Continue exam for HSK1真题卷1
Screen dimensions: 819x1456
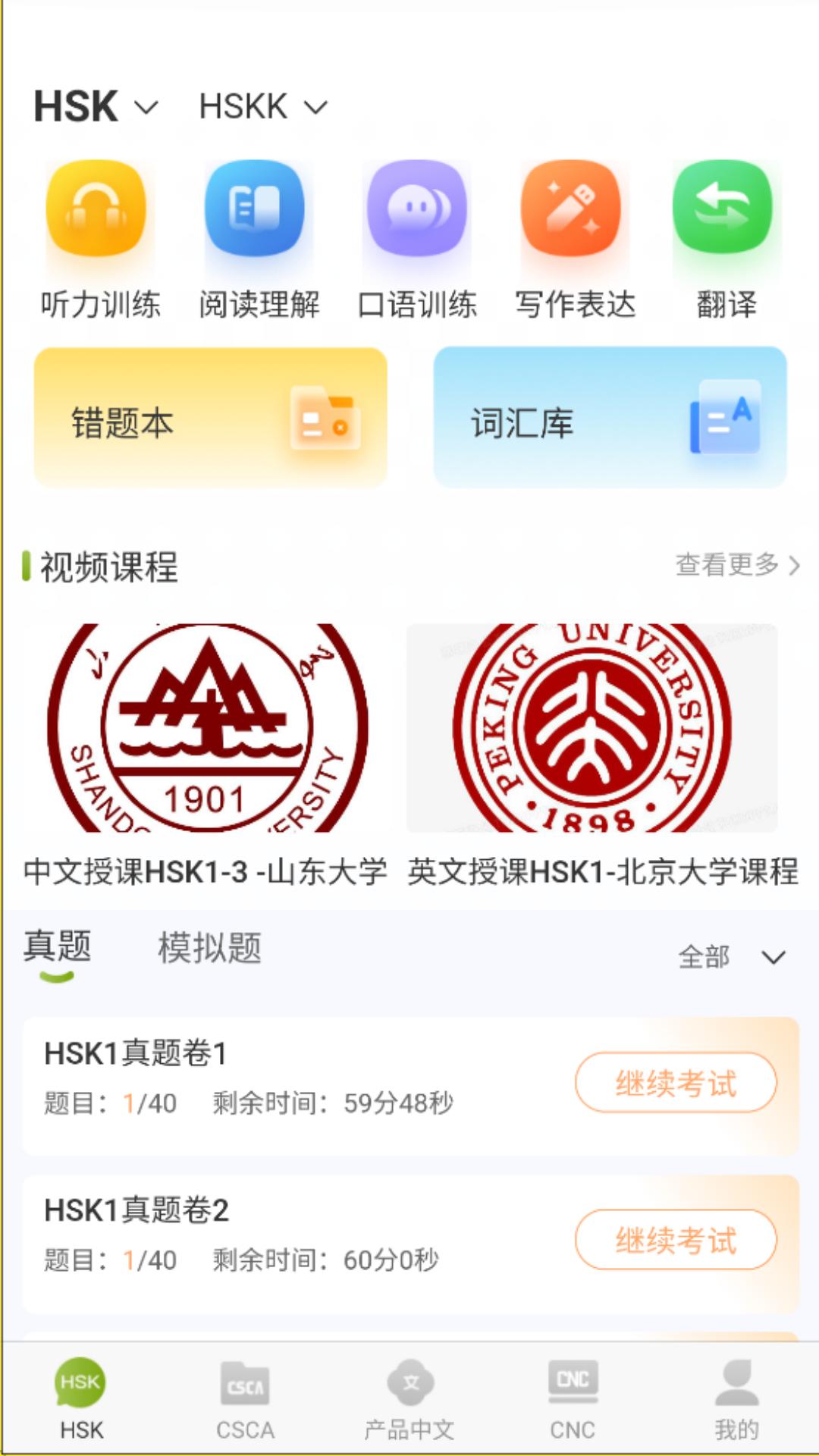[676, 1083]
